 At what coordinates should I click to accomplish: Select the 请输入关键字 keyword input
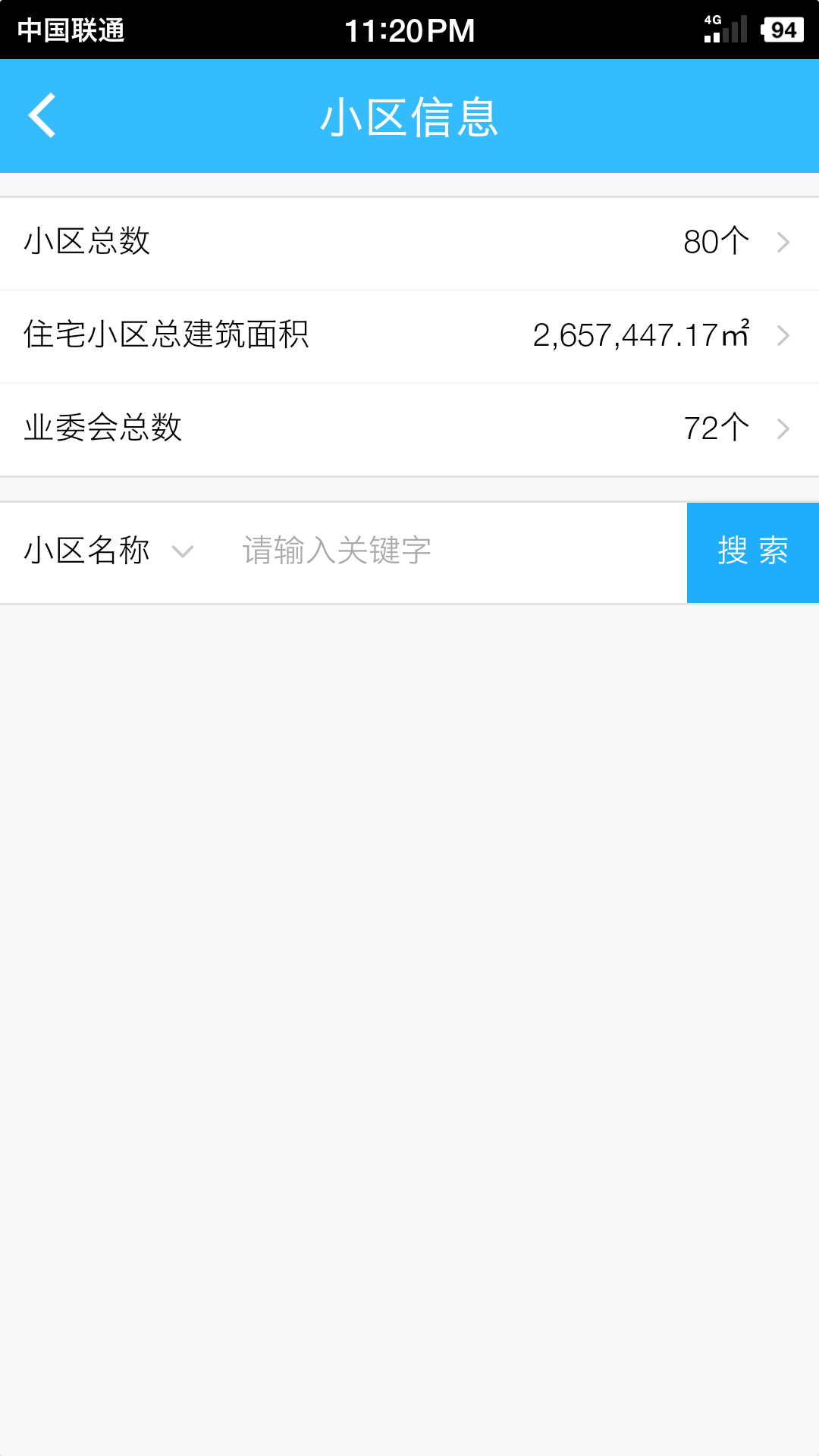point(425,551)
